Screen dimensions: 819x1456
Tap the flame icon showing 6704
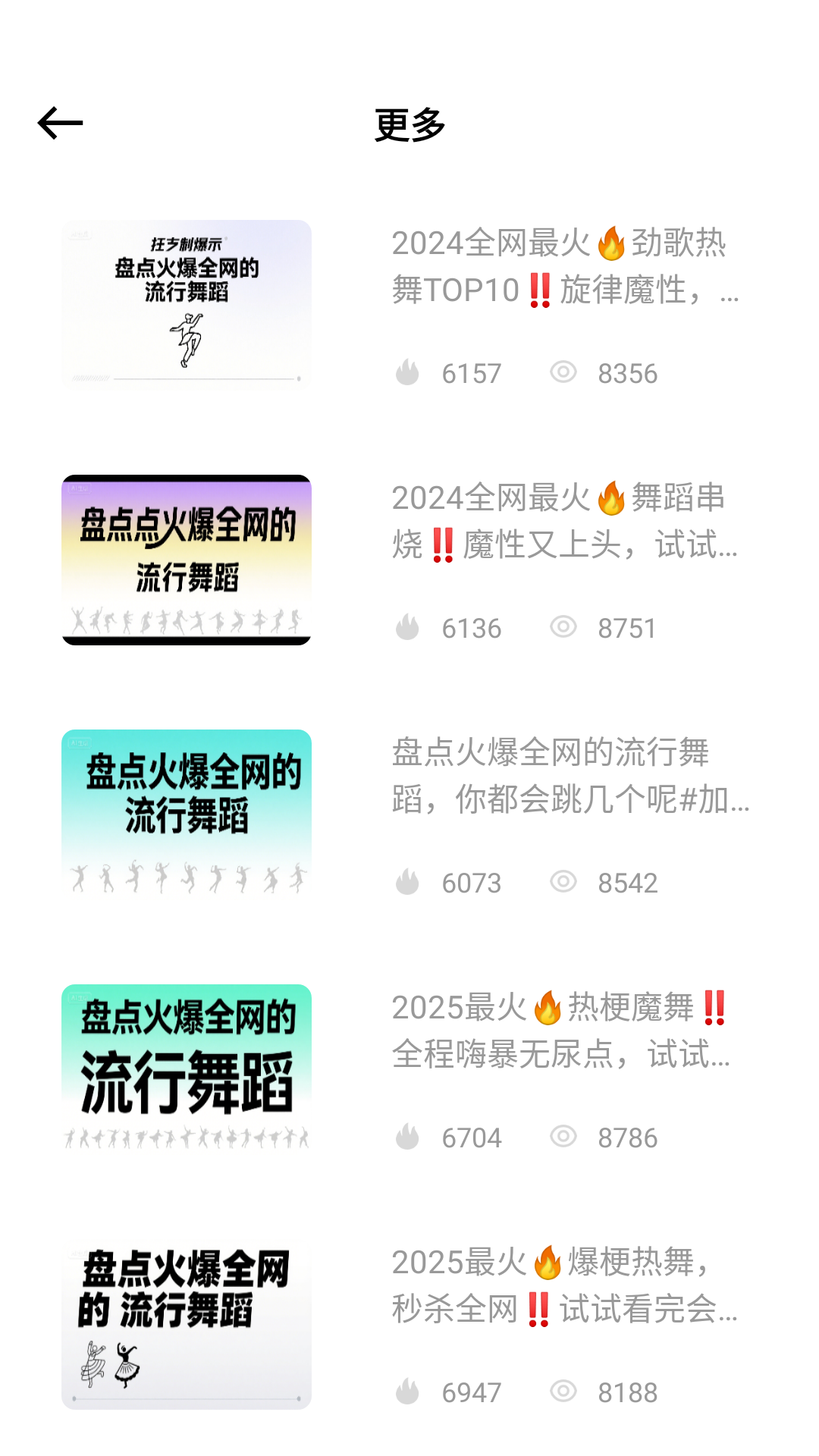(409, 1137)
